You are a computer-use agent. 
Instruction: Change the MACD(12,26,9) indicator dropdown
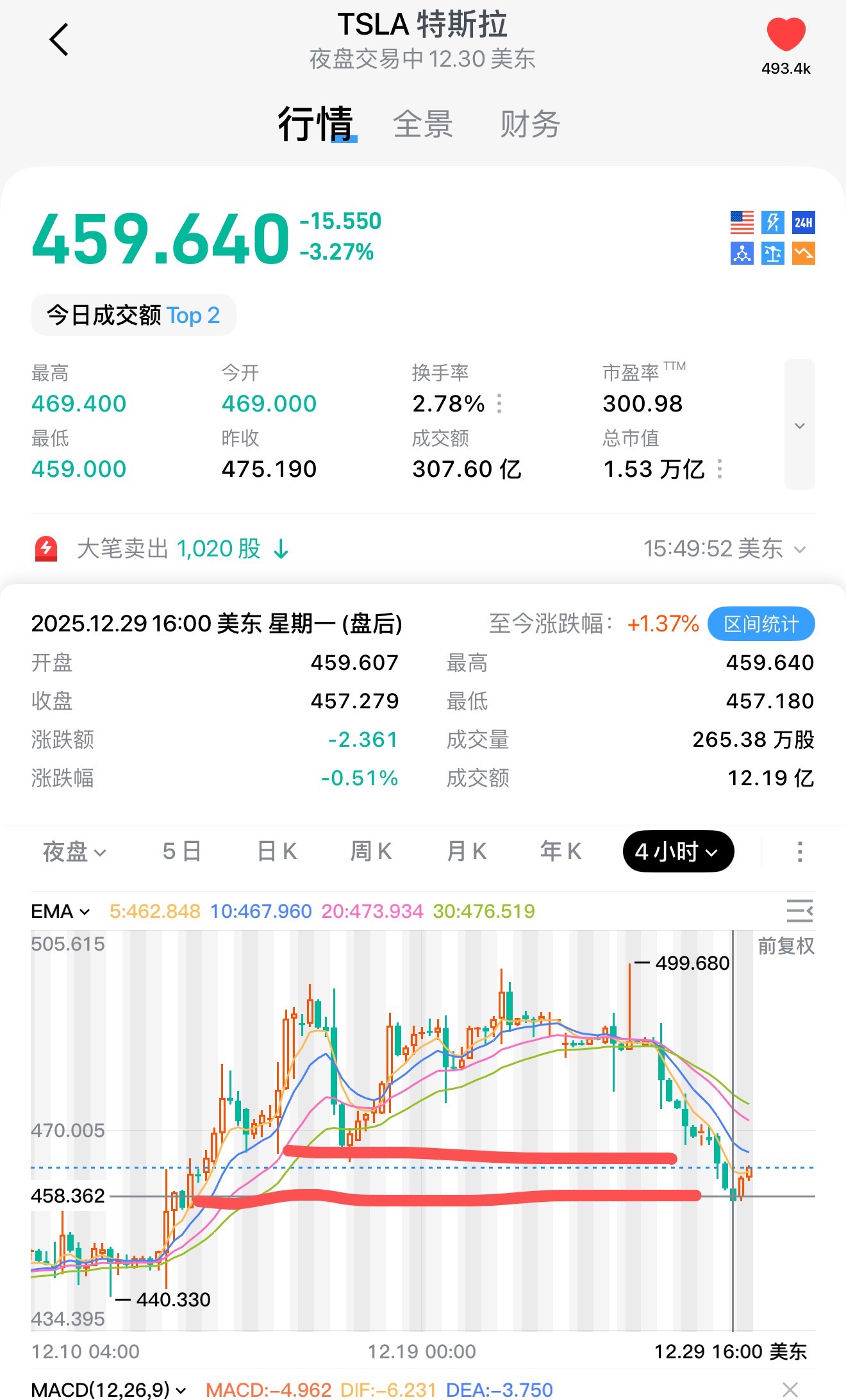(109, 1390)
